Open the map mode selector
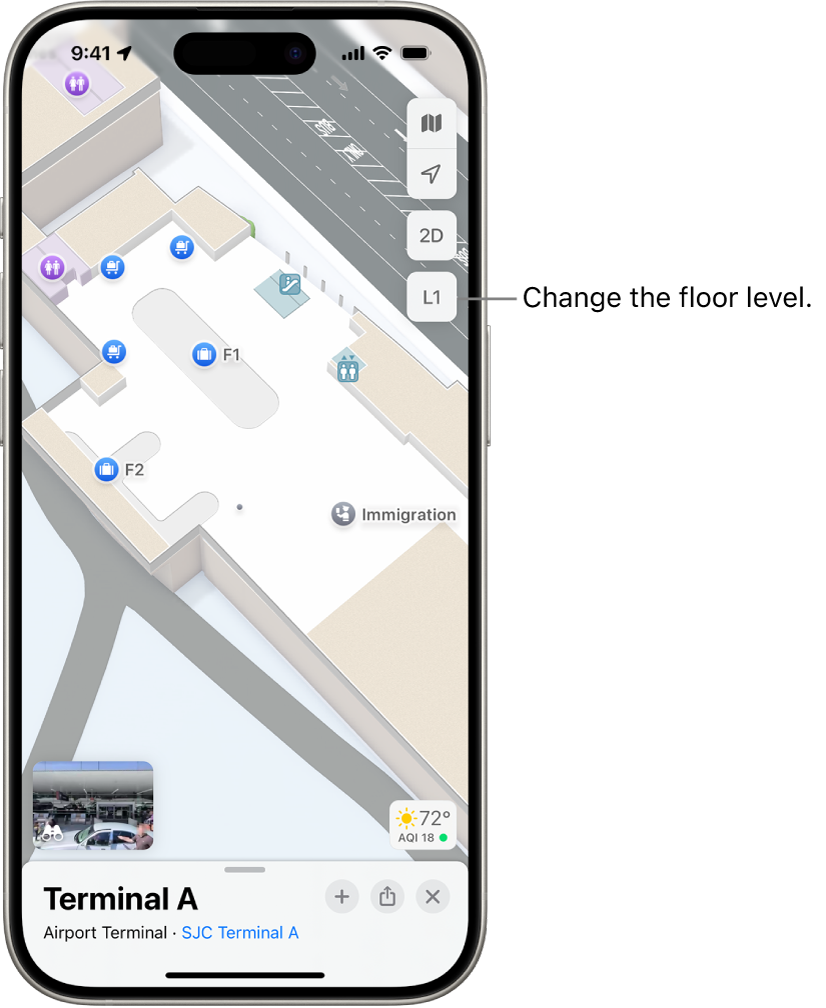 [x=431, y=124]
